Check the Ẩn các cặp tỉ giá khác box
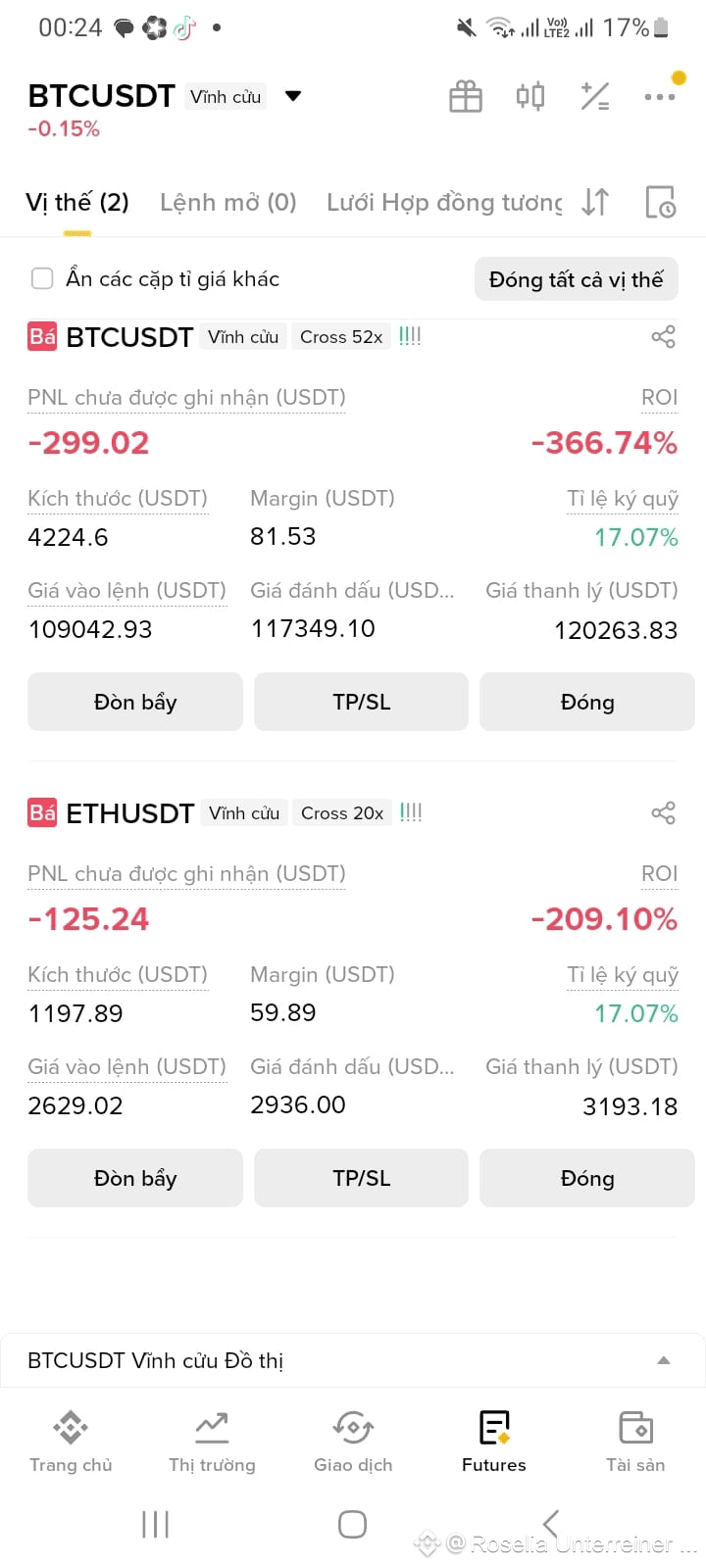Image resolution: width=706 pixels, height=1568 pixels. pos(42,279)
